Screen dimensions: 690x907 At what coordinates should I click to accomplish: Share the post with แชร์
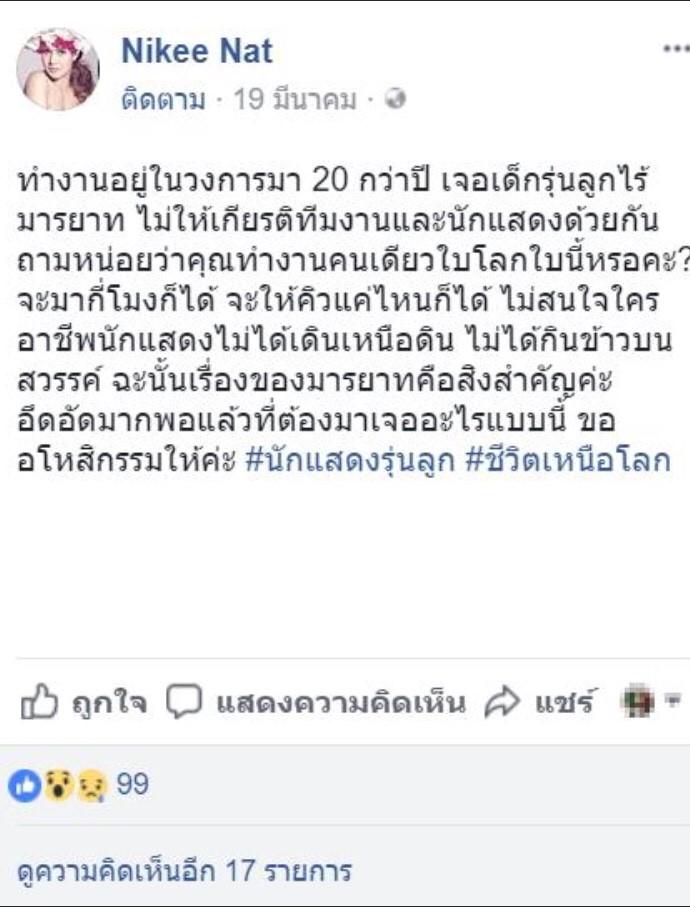pos(538,703)
